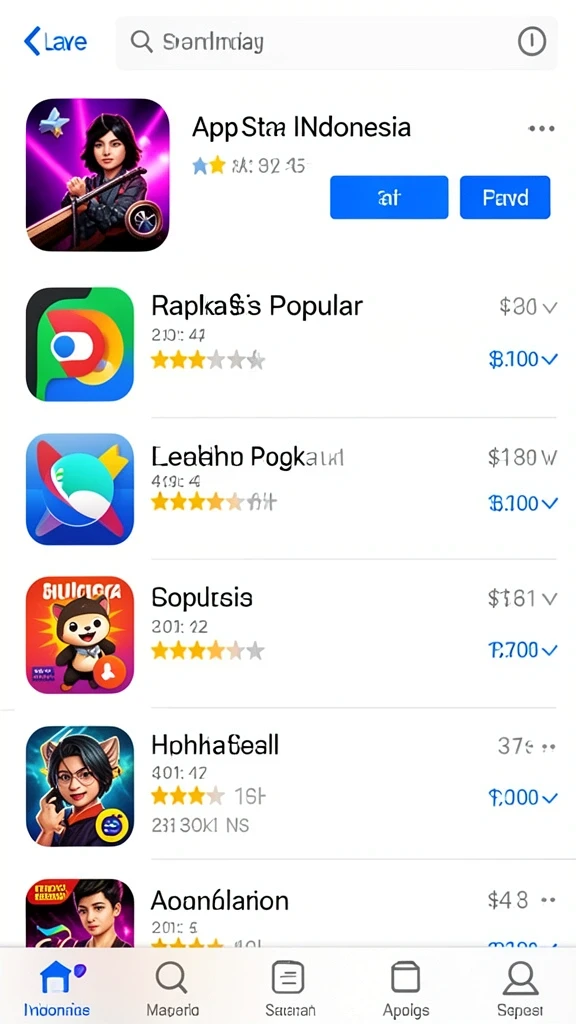Go back using the Lave arrow
576x1024 pixels.
(x=55, y=42)
